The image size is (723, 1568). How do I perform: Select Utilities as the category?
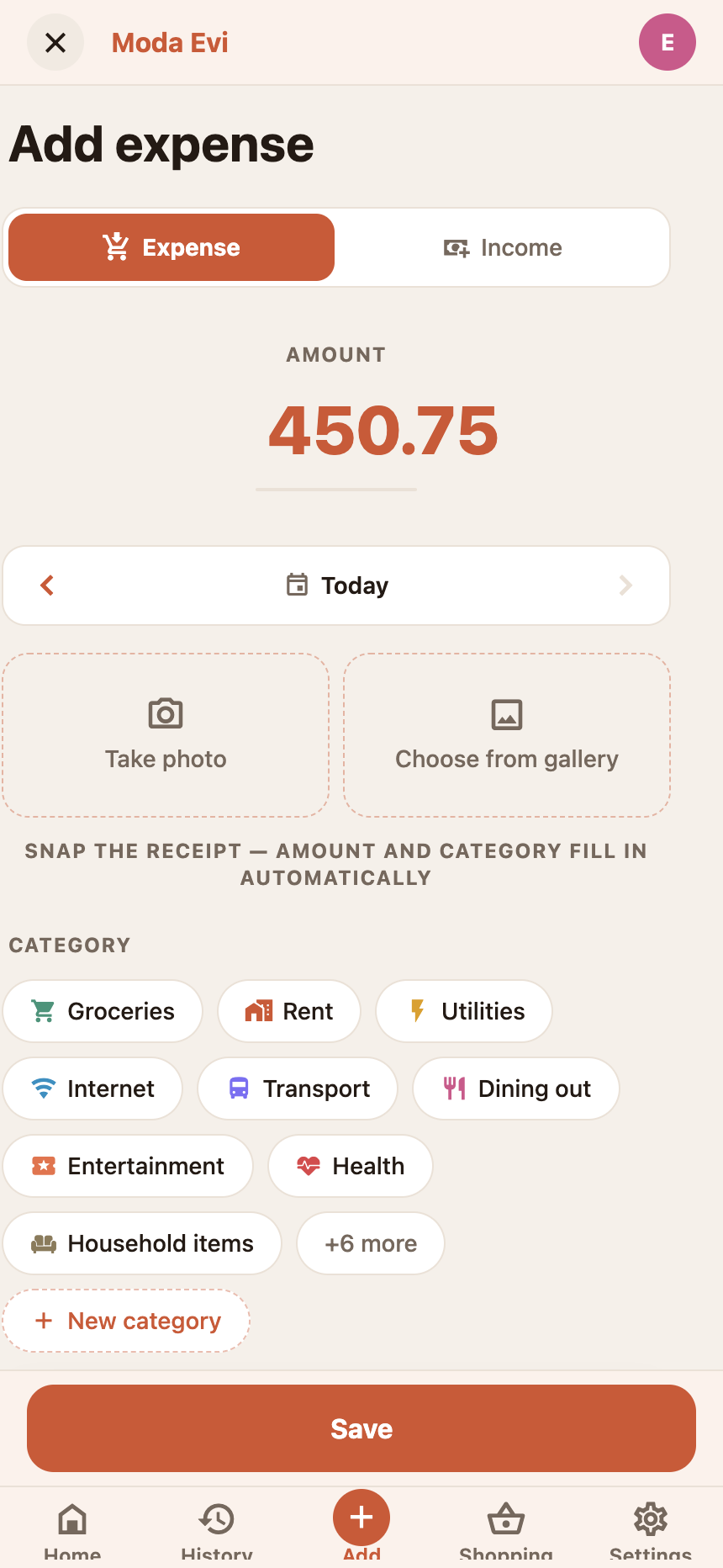point(464,1011)
